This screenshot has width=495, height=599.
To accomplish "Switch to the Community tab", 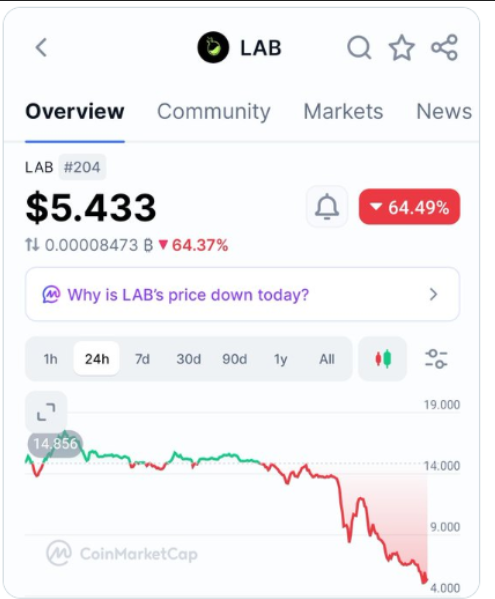I will click(x=214, y=112).
